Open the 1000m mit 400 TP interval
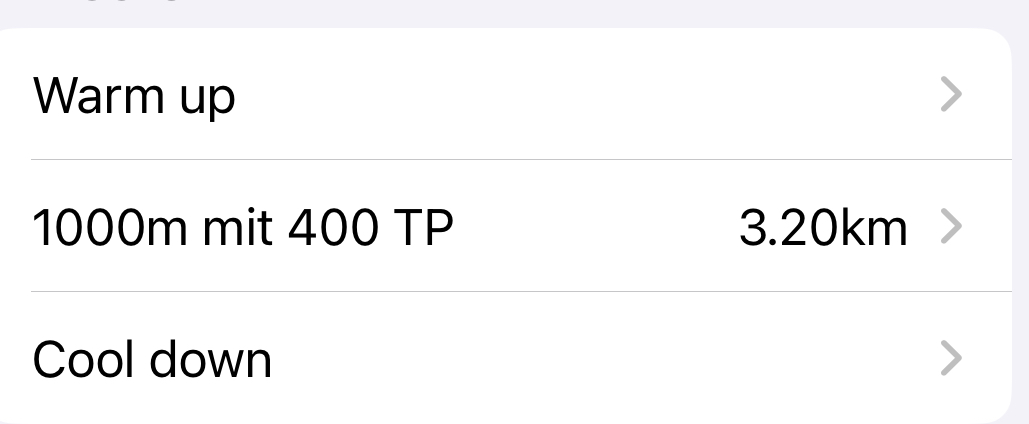The image size is (1029, 424). (500, 228)
